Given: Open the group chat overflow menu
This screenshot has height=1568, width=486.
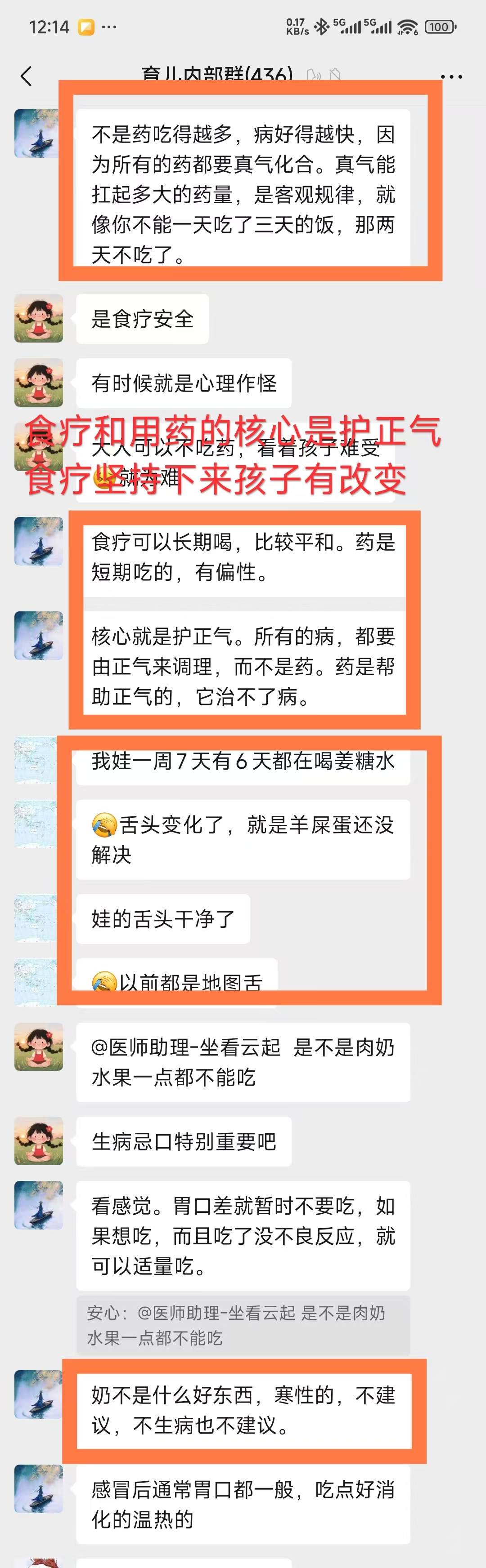Looking at the screenshot, I should pos(451,77).
